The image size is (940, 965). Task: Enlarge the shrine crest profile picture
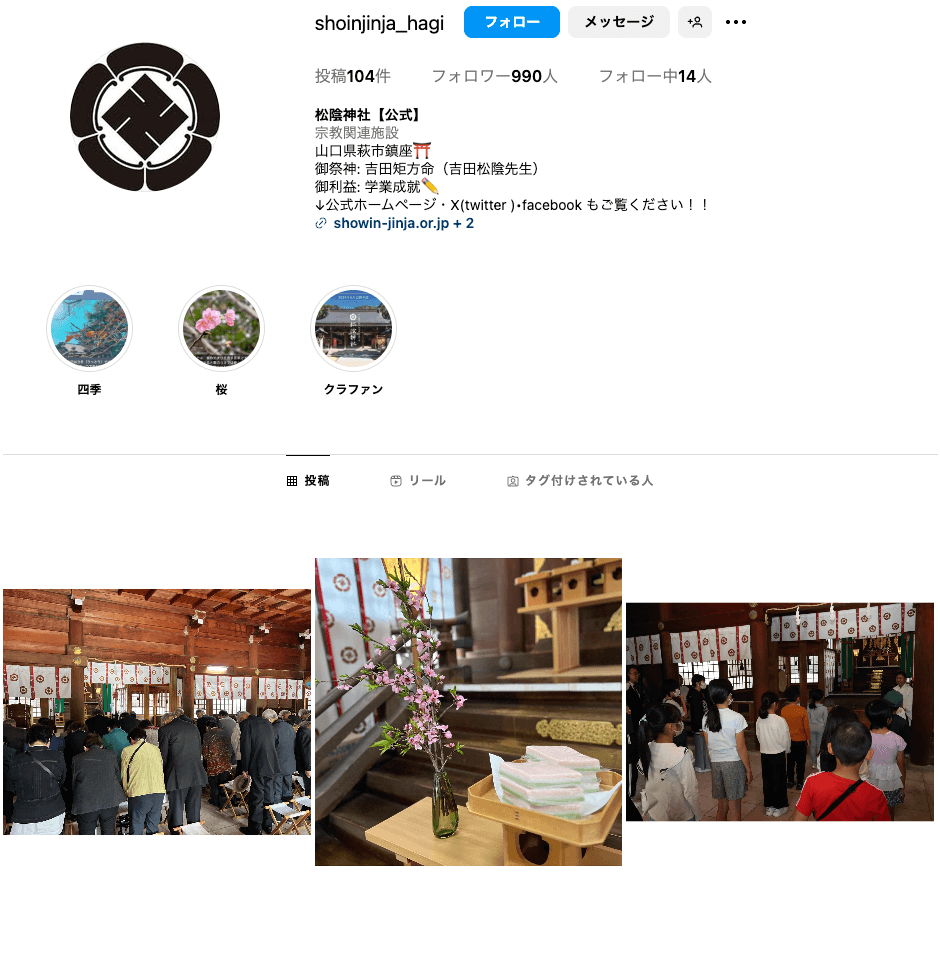(145, 117)
